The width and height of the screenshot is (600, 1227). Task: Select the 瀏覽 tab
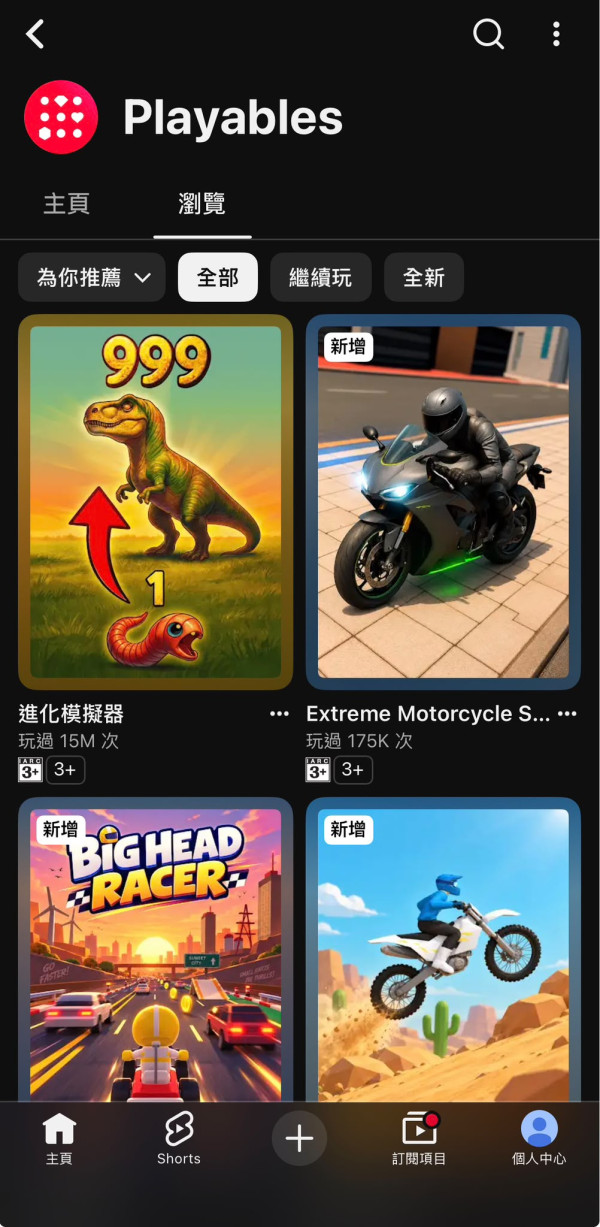click(202, 204)
